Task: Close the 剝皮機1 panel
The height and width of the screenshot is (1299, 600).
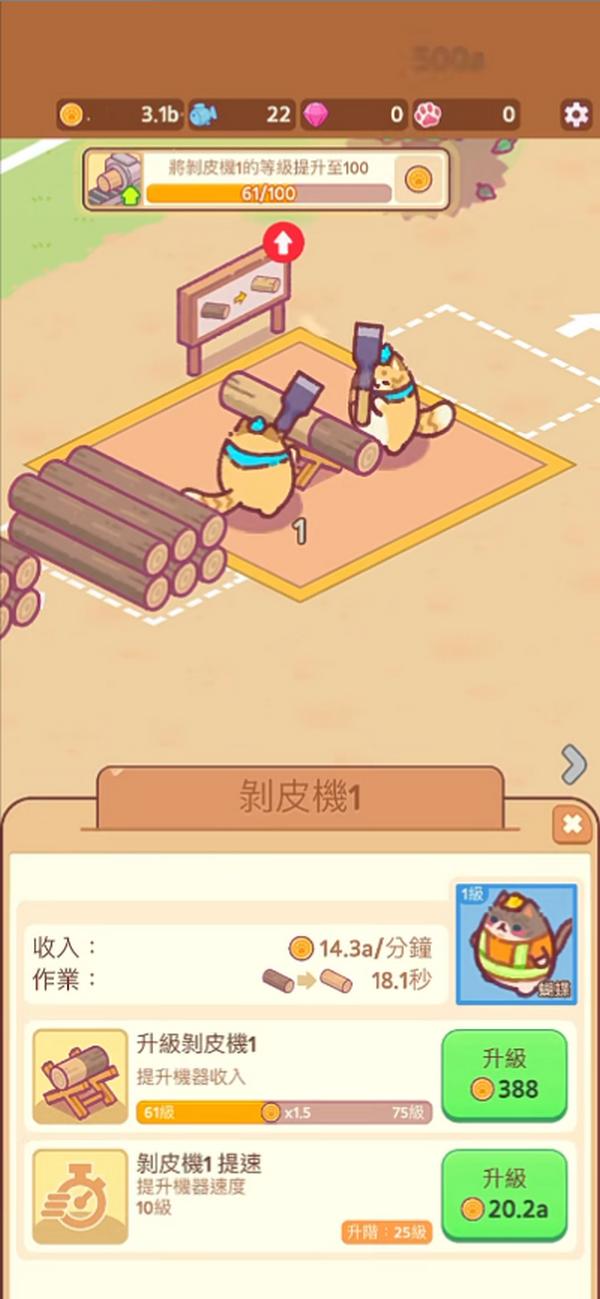Action: [x=571, y=825]
